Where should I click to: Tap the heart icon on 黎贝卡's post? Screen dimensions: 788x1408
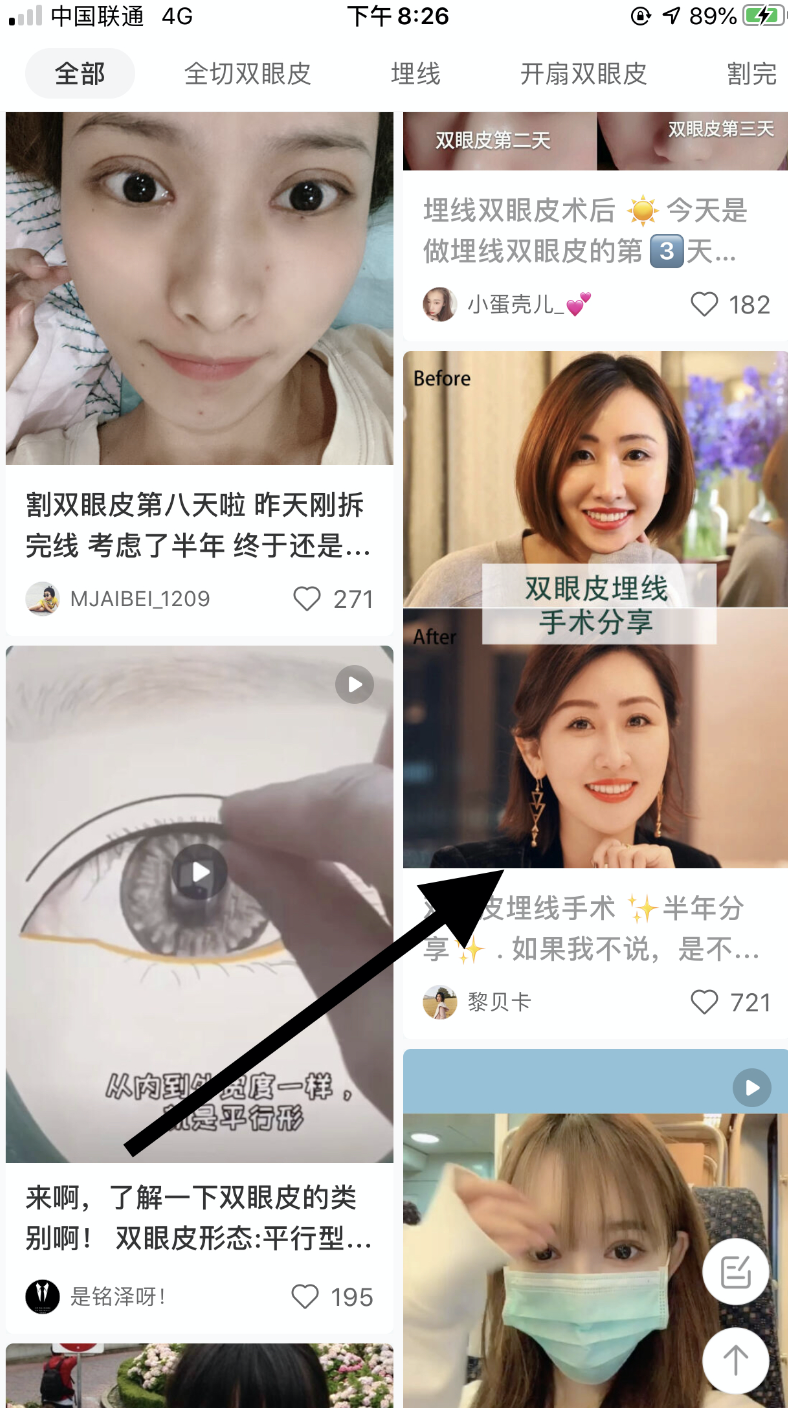pos(704,1002)
